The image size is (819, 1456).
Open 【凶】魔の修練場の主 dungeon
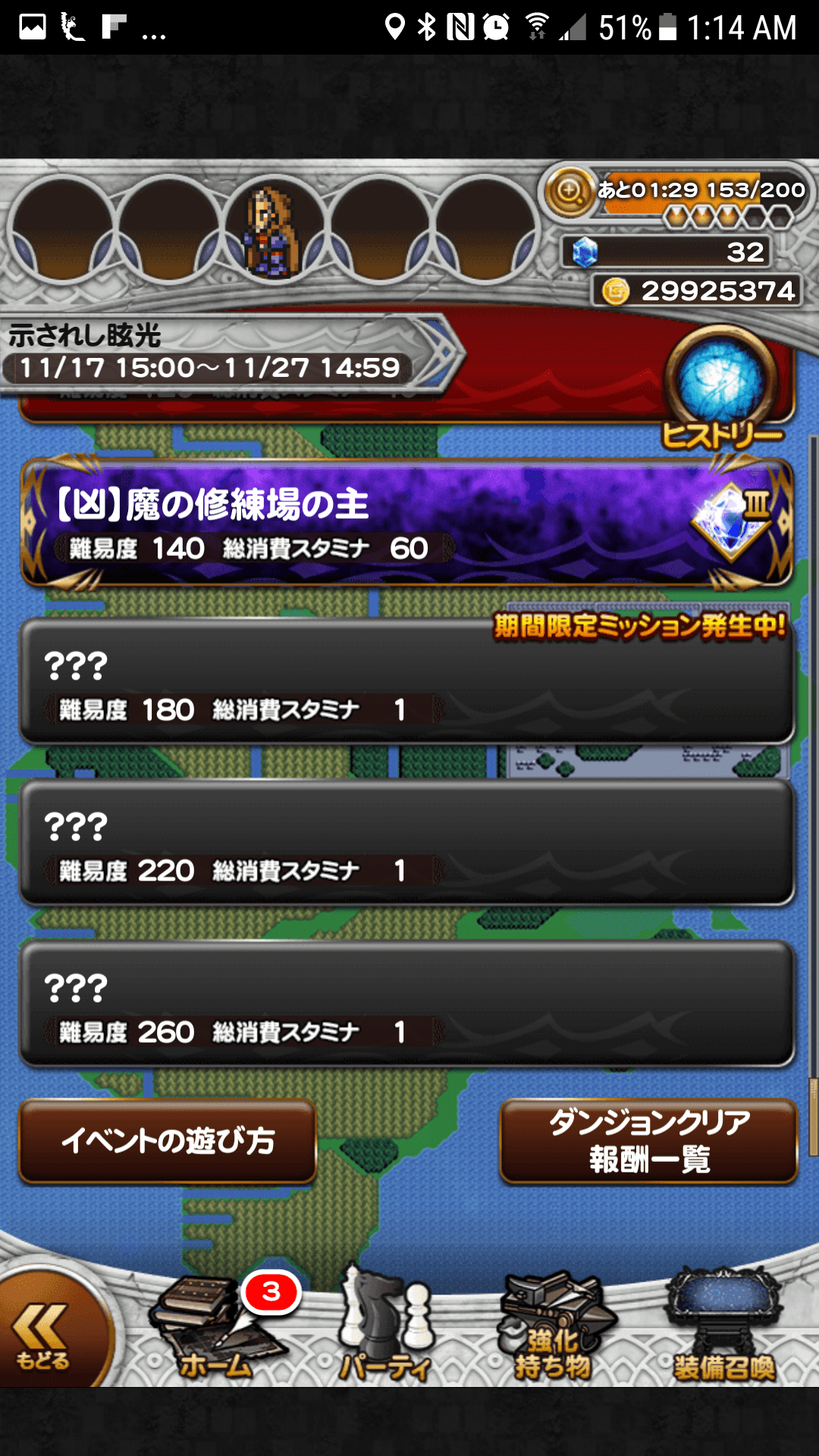406,524
